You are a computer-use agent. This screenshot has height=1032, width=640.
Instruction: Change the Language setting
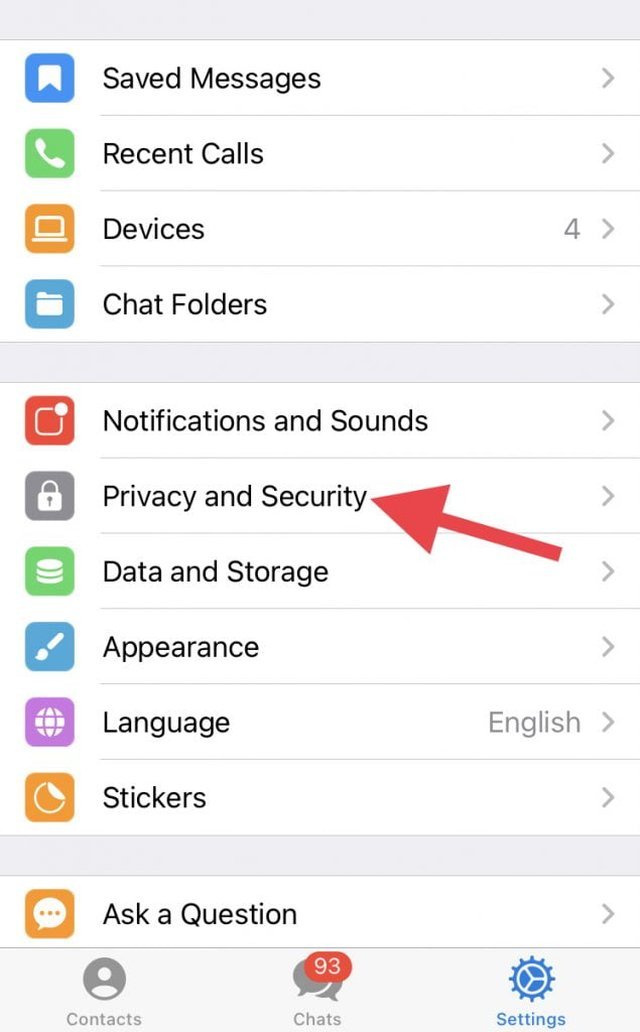(320, 722)
